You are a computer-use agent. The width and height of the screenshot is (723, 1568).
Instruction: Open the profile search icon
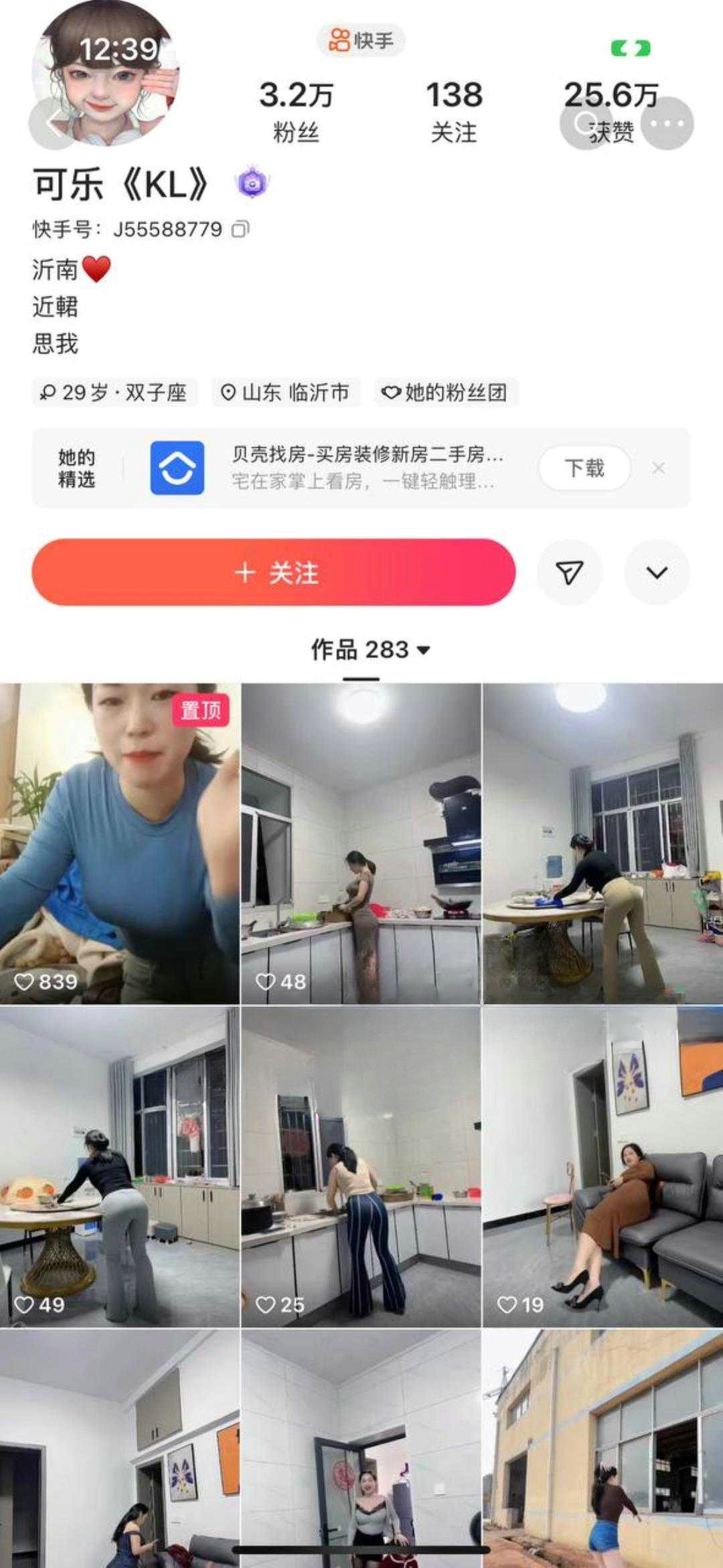point(585,124)
